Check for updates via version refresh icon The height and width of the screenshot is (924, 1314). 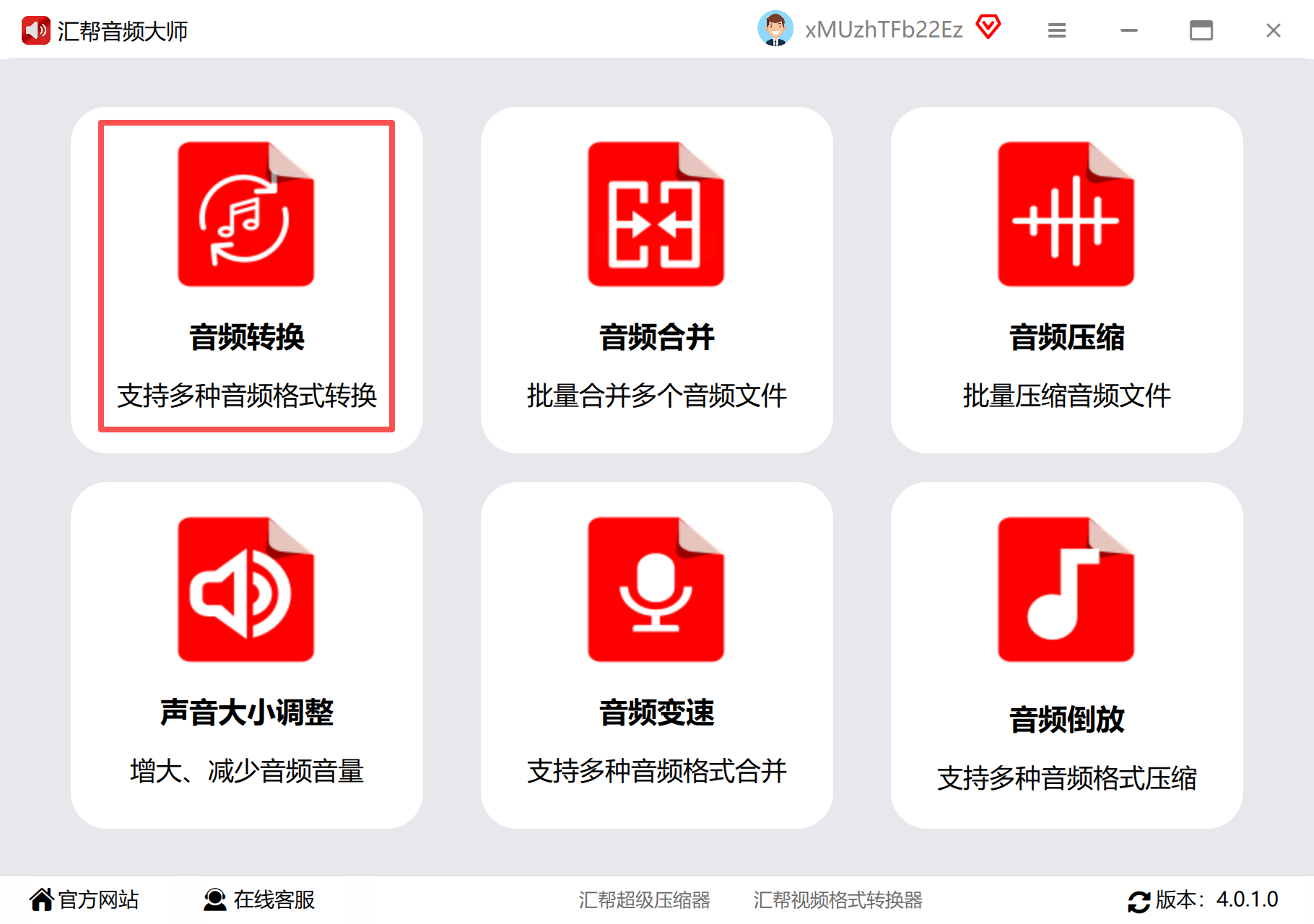1139,901
